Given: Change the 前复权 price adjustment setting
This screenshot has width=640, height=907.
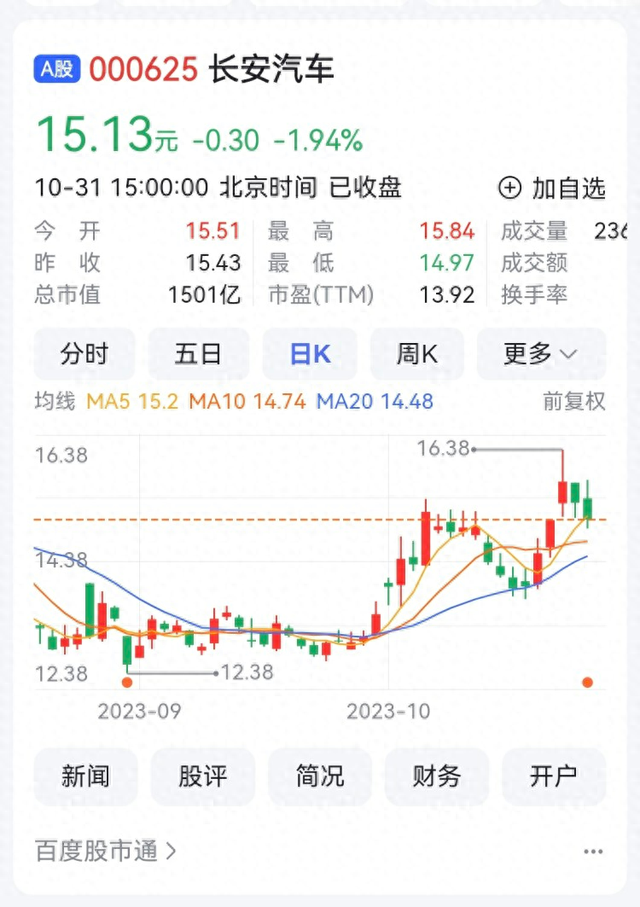Looking at the screenshot, I should click(x=574, y=402).
